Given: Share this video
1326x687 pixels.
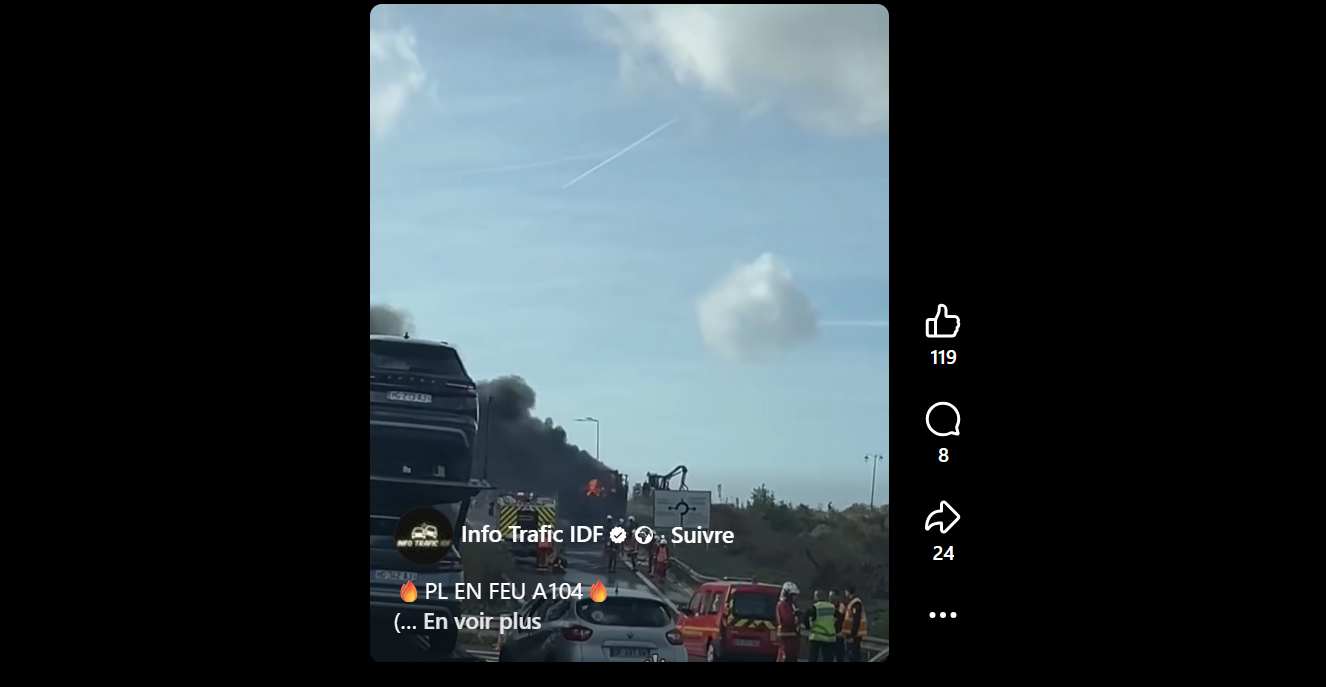Looking at the screenshot, I should tap(942, 518).
